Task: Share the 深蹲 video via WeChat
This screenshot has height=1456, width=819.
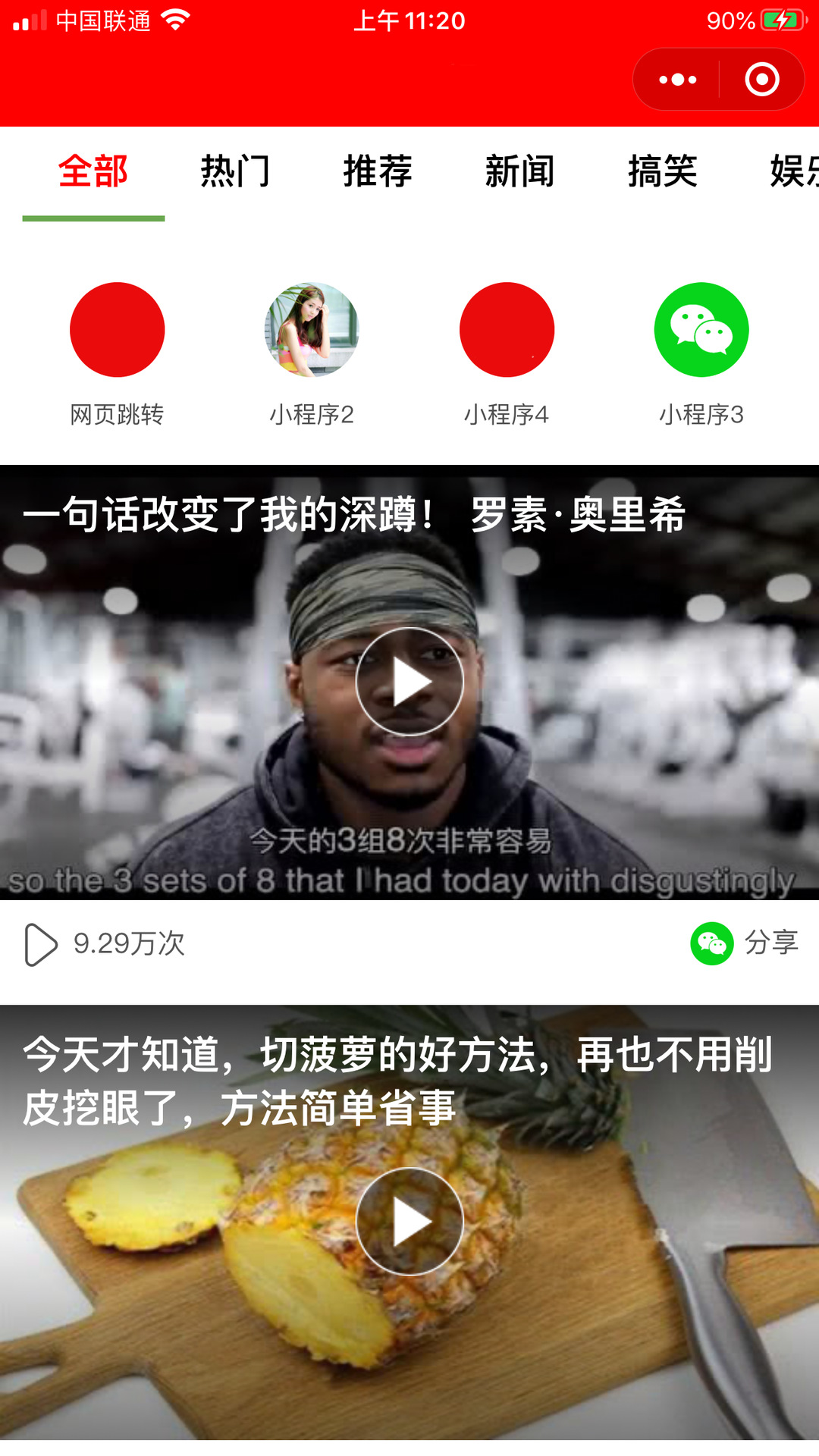Action: pos(745,943)
